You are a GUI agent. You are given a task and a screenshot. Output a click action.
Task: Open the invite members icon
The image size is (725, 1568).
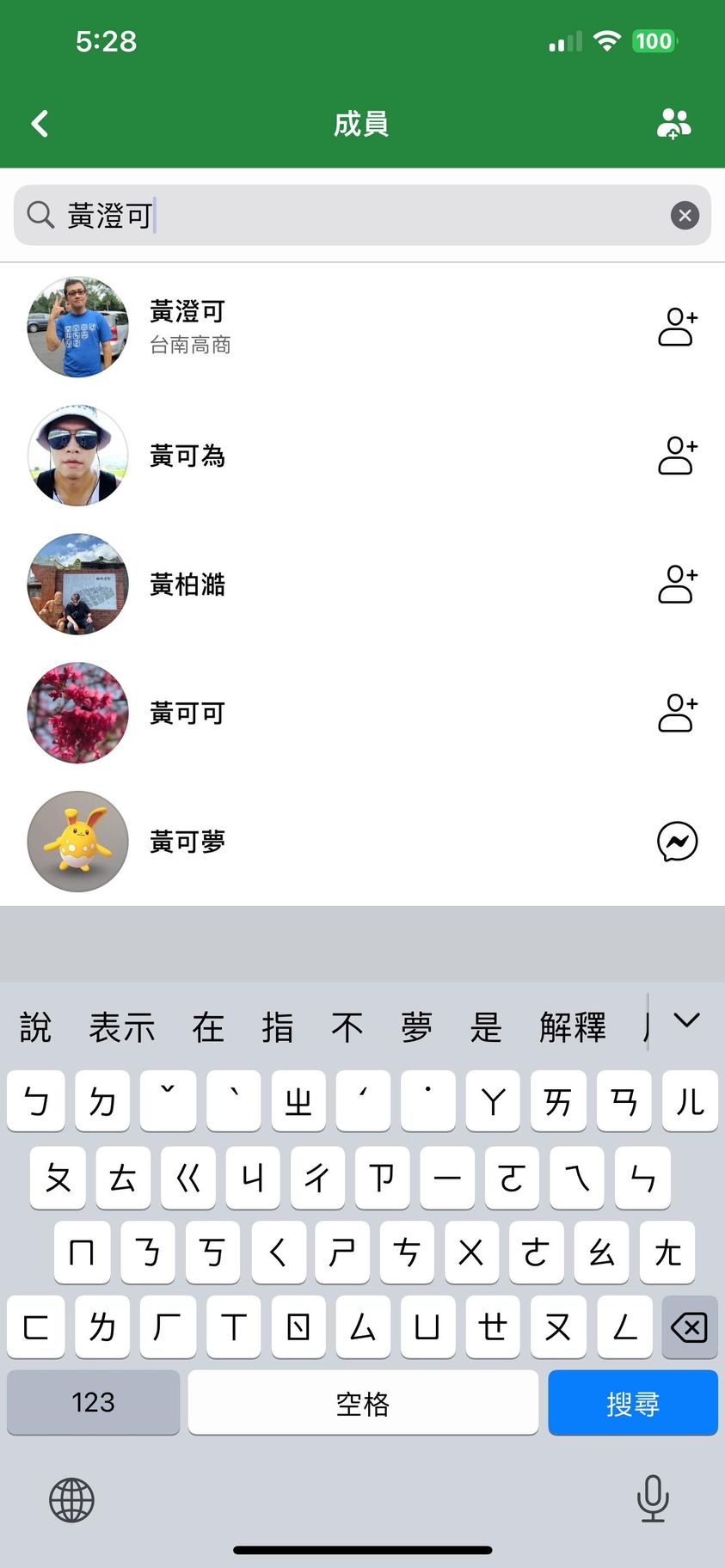673,124
